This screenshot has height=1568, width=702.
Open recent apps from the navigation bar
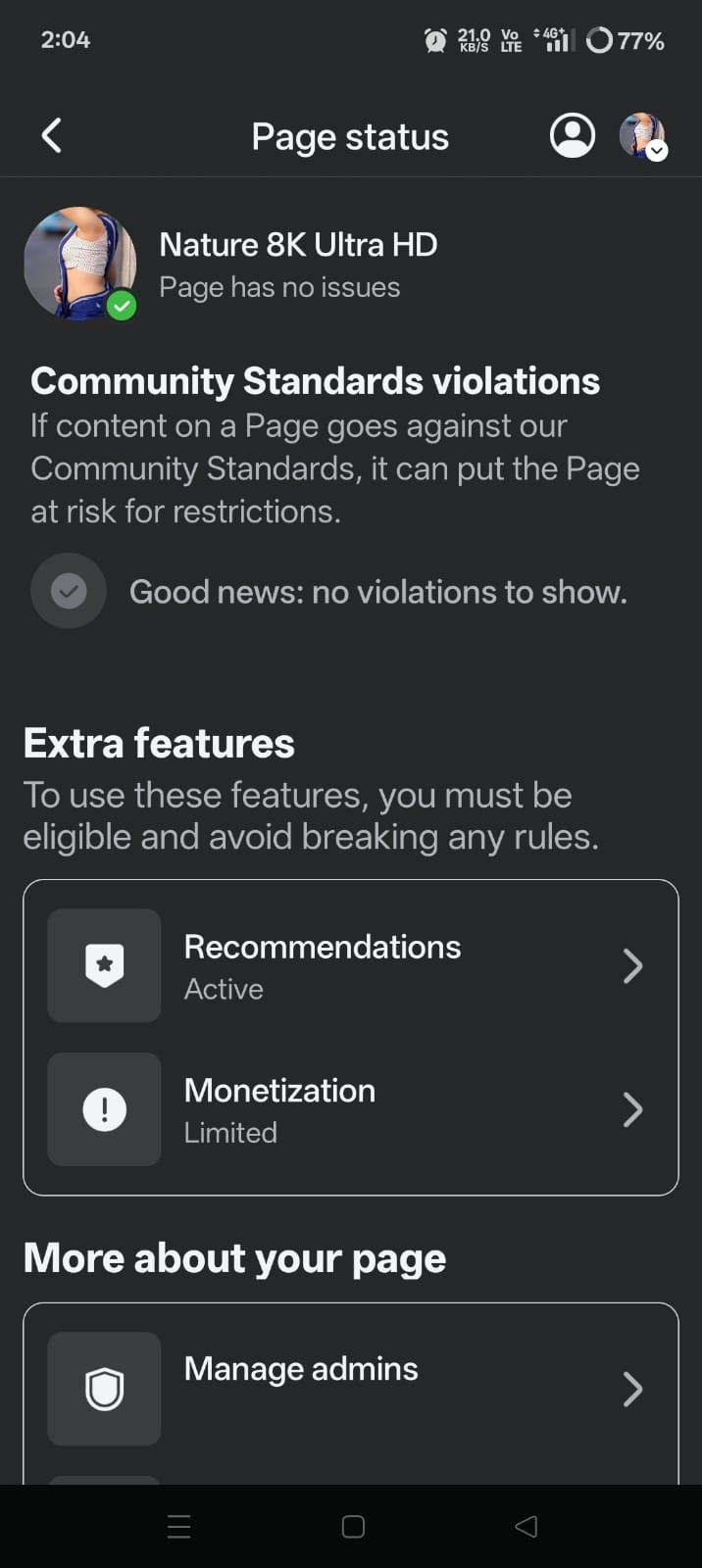click(179, 1526)
